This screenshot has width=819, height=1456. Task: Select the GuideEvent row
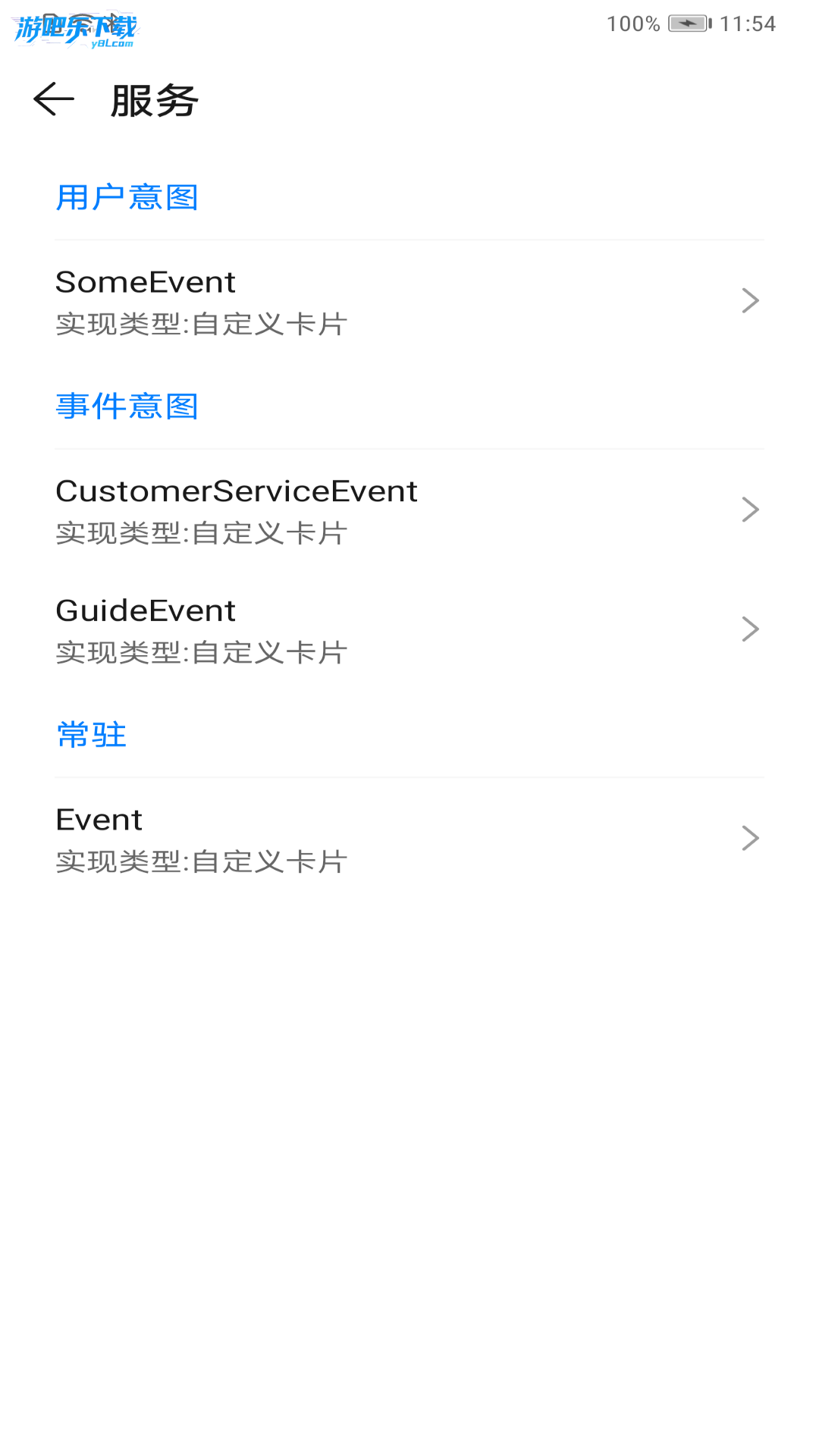coord(409,629)
